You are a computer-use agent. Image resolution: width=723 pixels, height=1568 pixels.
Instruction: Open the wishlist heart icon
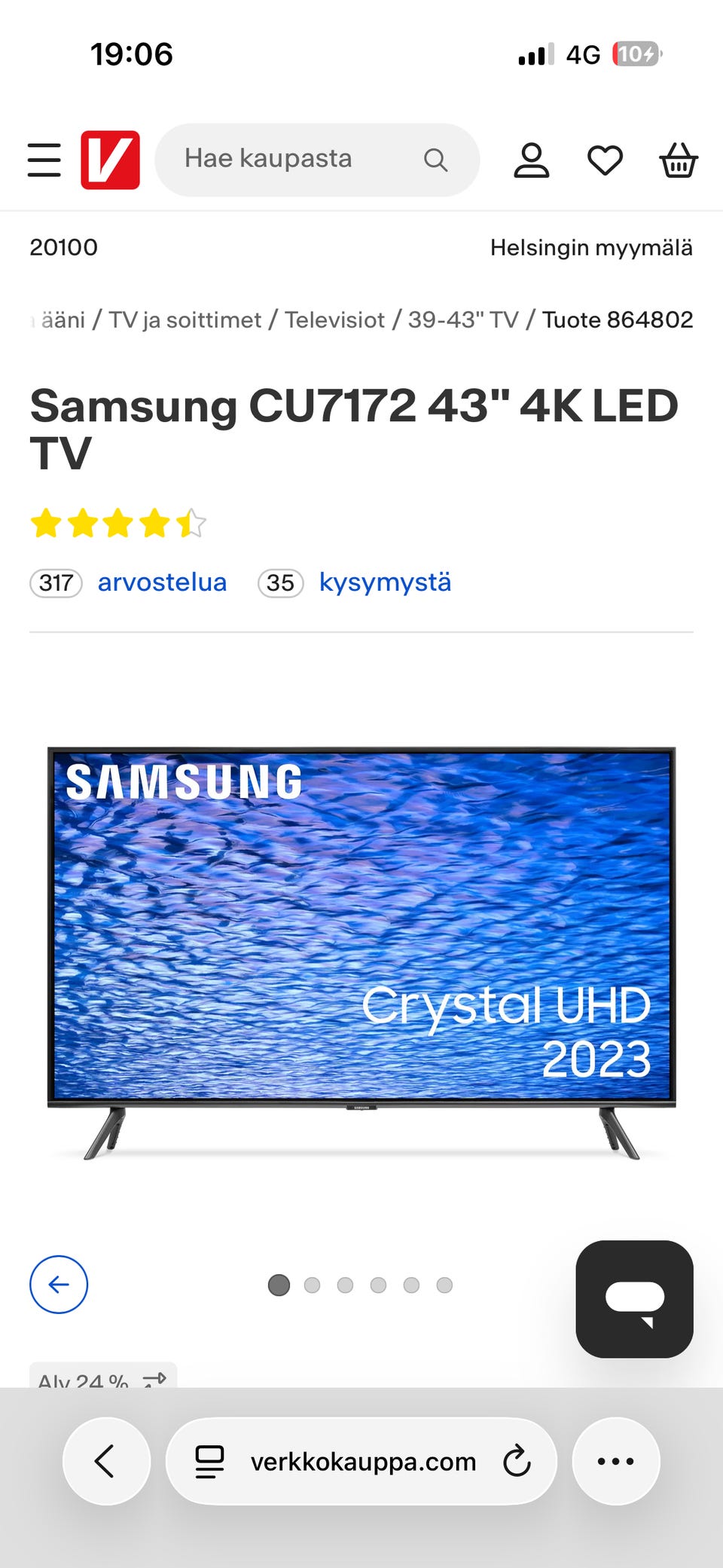(x=605, y=160)
